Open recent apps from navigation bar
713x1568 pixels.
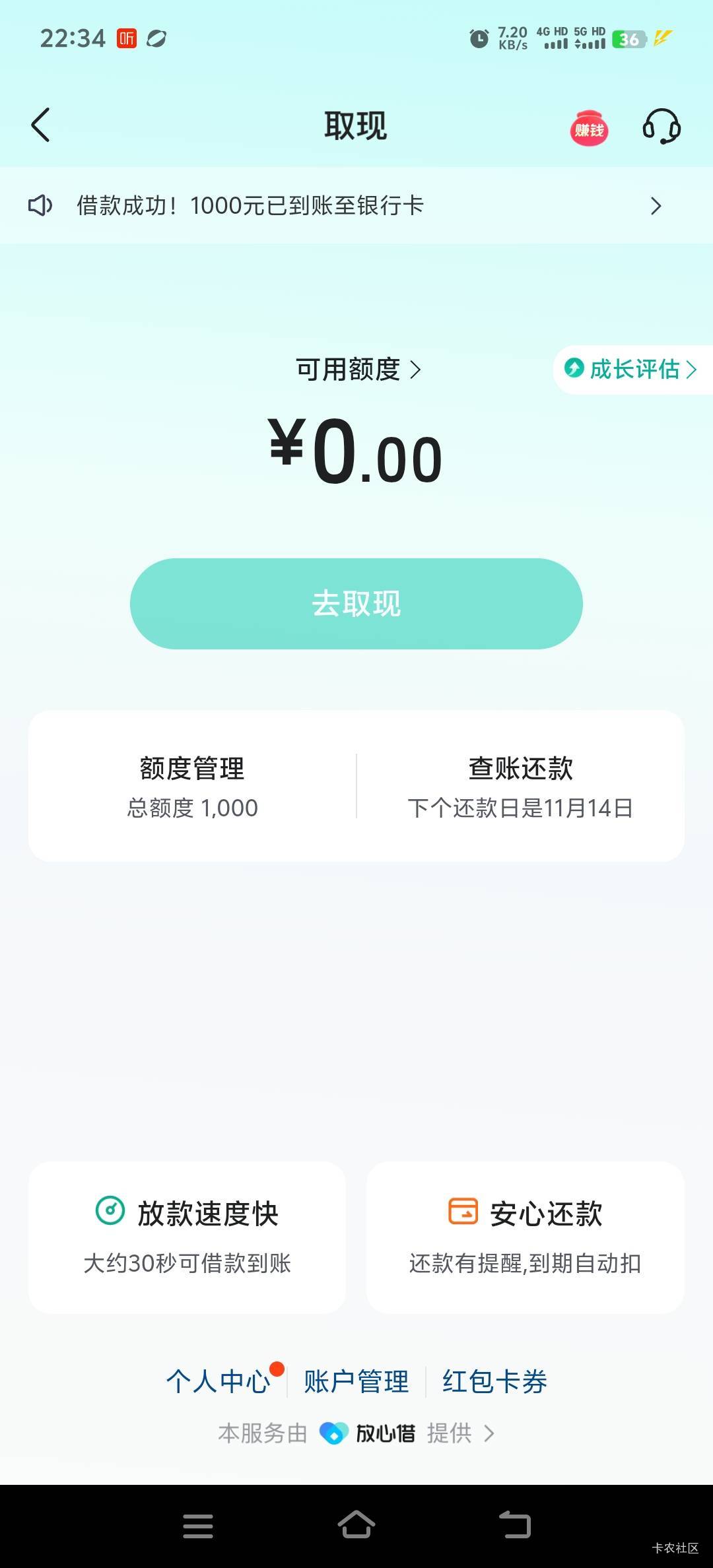198,1525
